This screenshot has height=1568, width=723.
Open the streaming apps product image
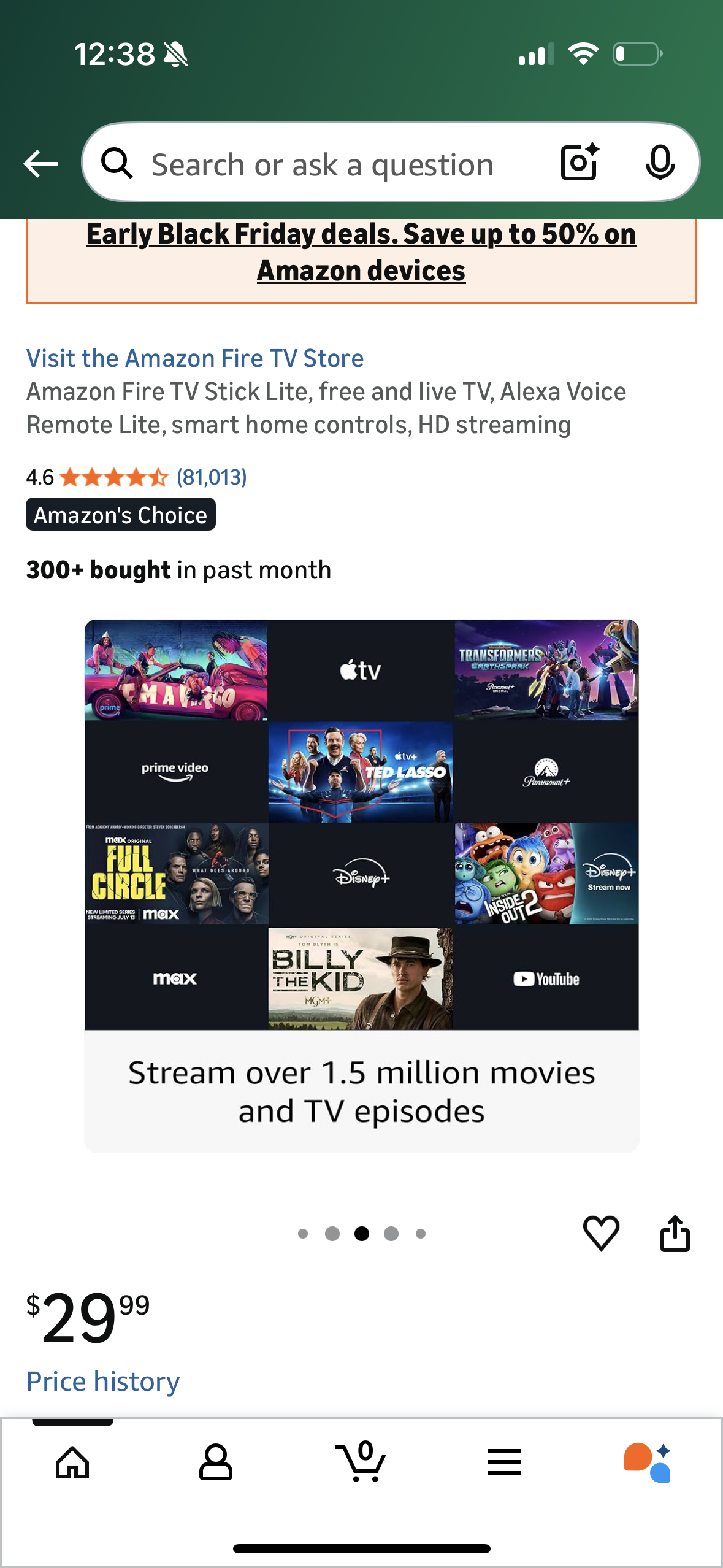361,885
